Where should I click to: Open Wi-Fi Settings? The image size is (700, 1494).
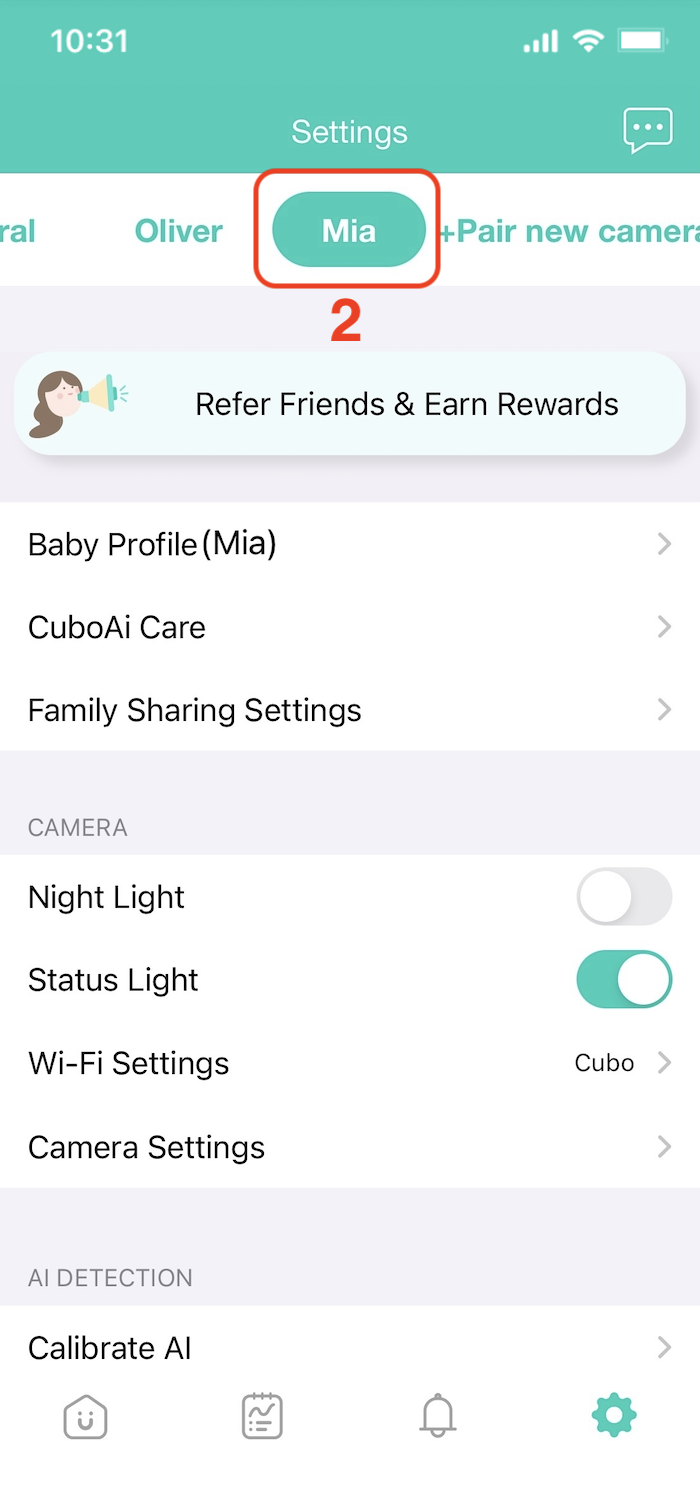point(349,1063)
